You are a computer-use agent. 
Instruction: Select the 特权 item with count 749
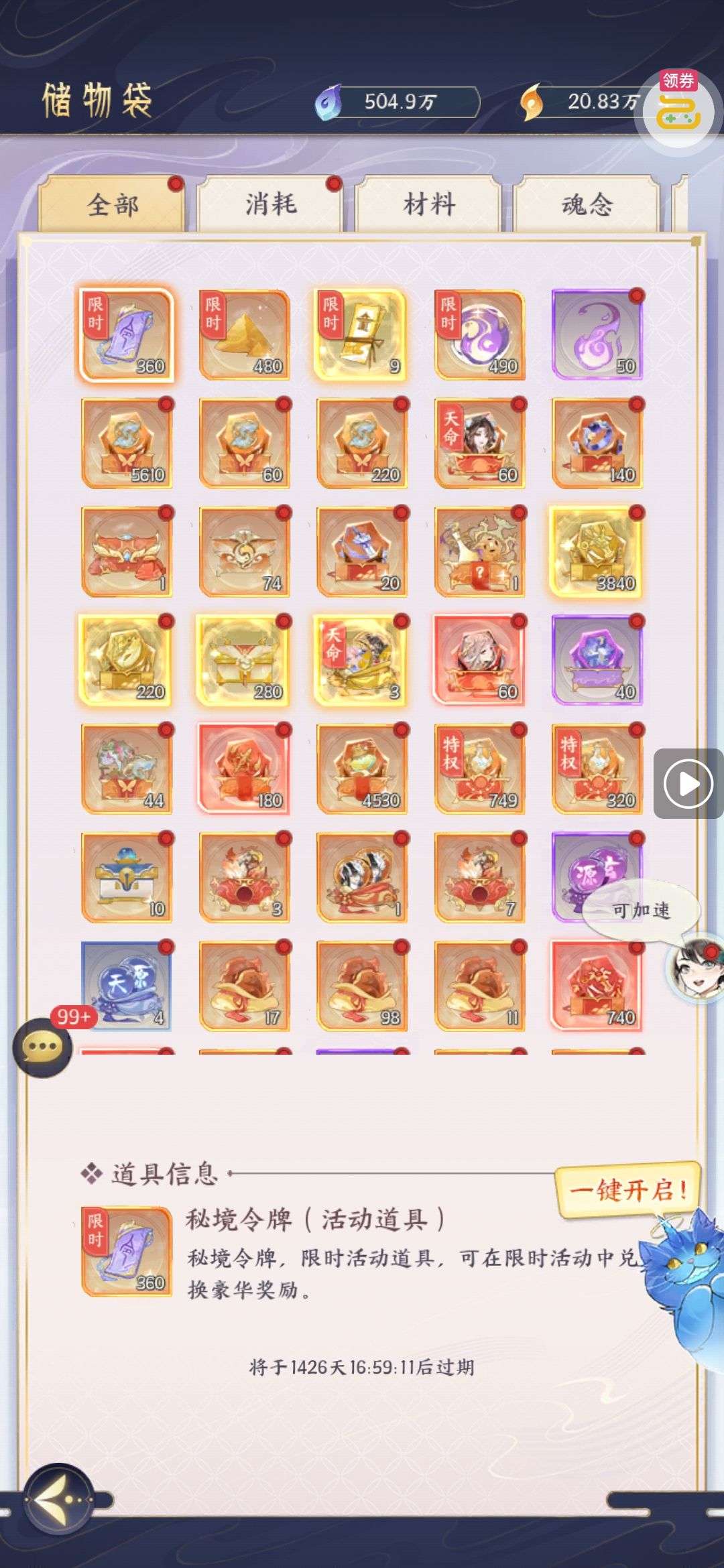coord(479,769)
